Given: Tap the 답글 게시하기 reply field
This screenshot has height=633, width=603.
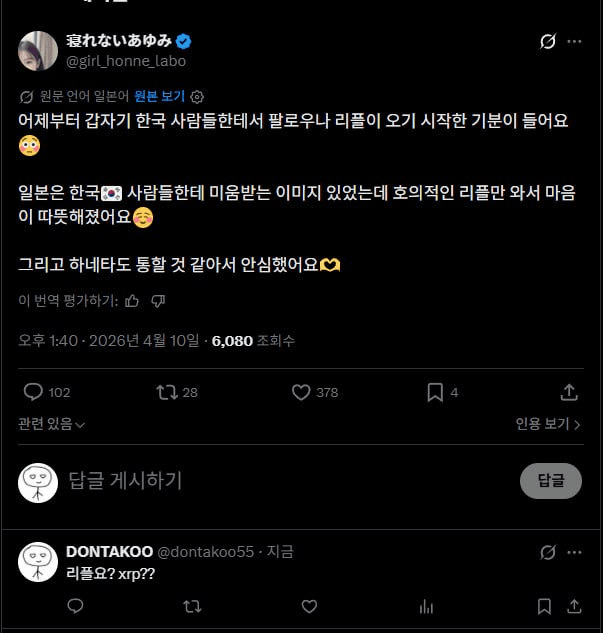Looking at the screenshot, I should pos(280,481).
